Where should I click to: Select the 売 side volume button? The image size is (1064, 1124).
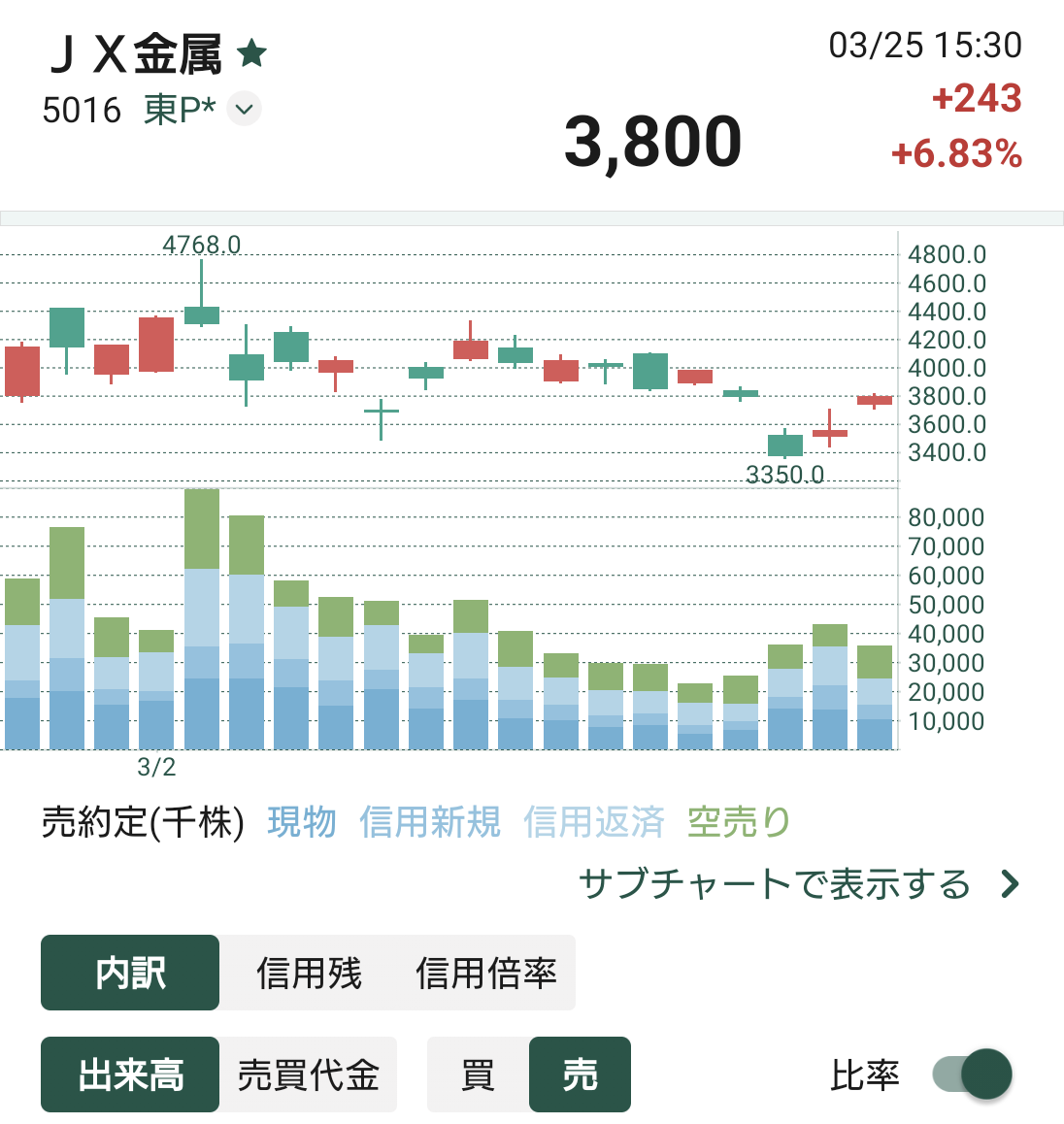pyautogui.click(x=581, y=1074)
